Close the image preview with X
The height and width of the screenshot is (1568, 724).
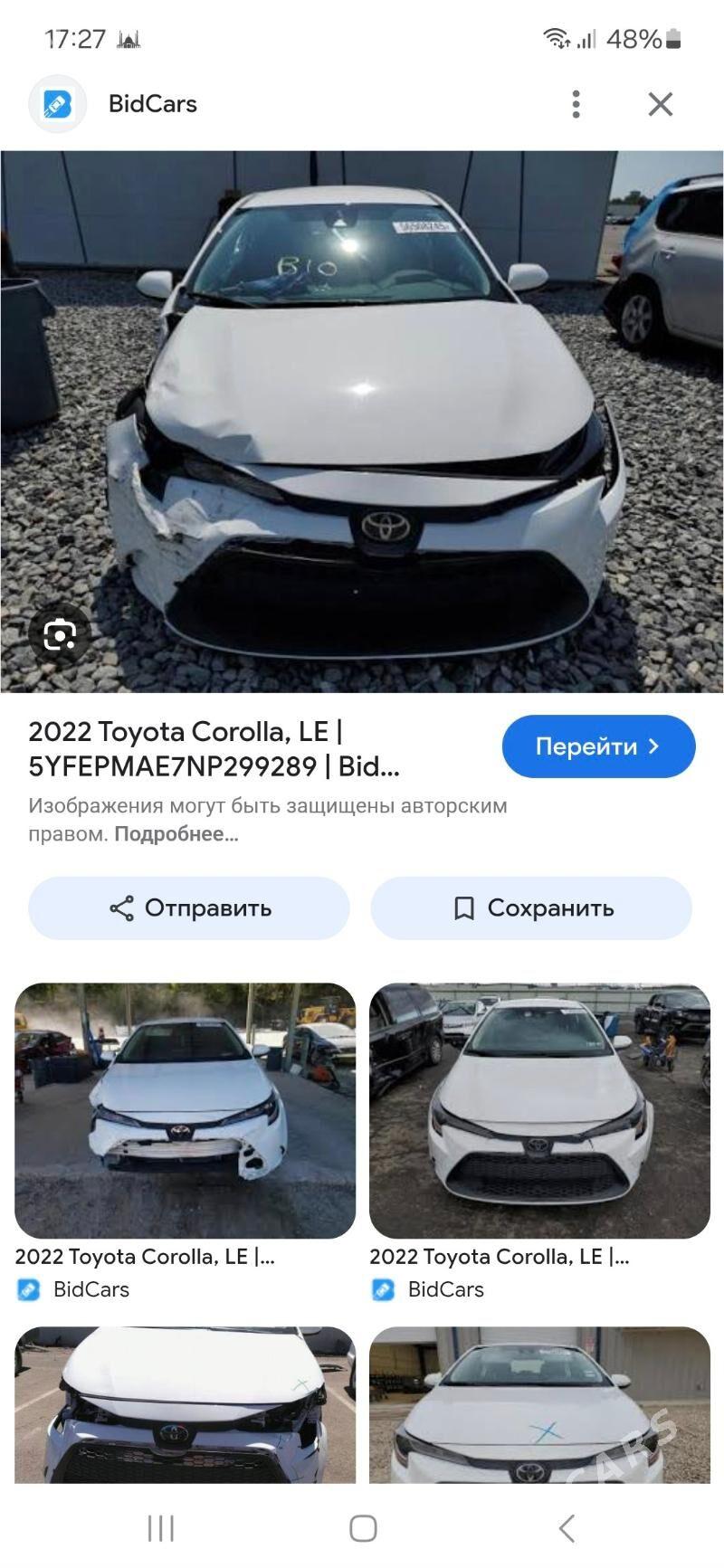tap(661, 104)
